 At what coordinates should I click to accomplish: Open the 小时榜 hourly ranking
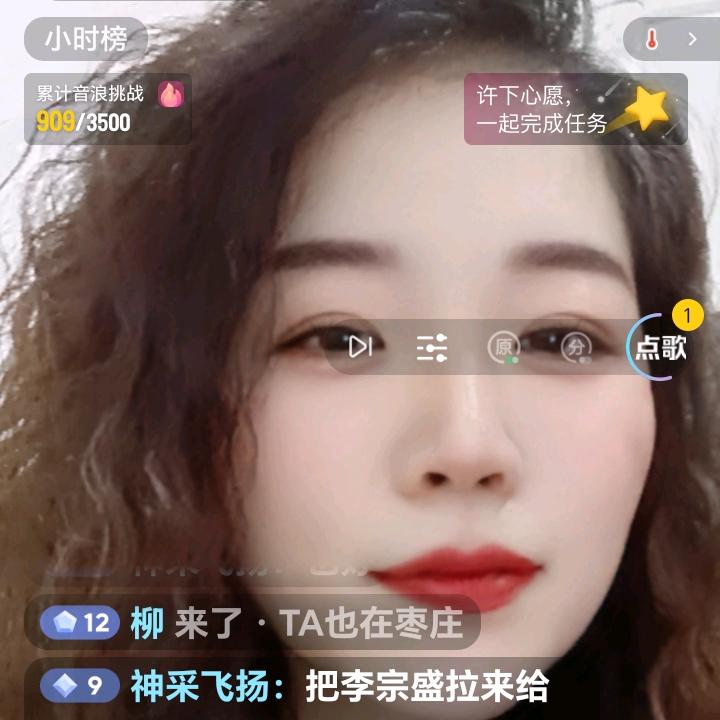coord(86,40)
